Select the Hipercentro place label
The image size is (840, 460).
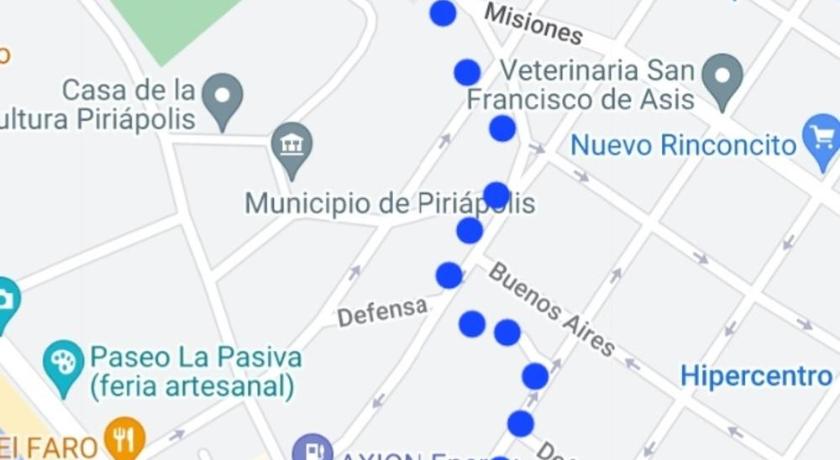coord(757,376)
